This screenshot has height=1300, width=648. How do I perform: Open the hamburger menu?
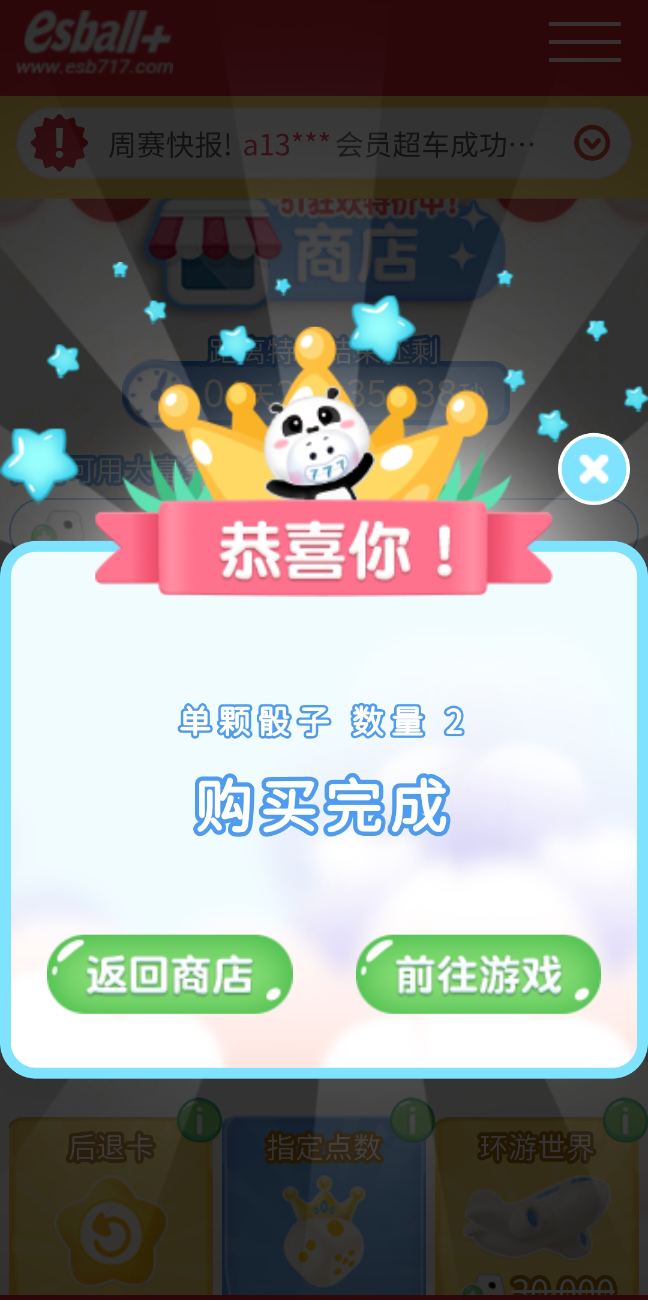point(584,42)
